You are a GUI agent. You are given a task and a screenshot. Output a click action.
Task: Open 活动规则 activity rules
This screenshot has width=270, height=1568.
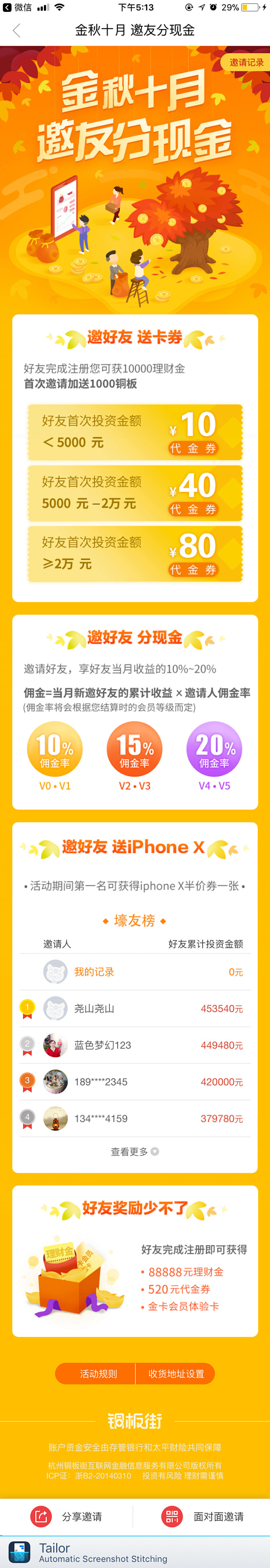pos(98,1374)
